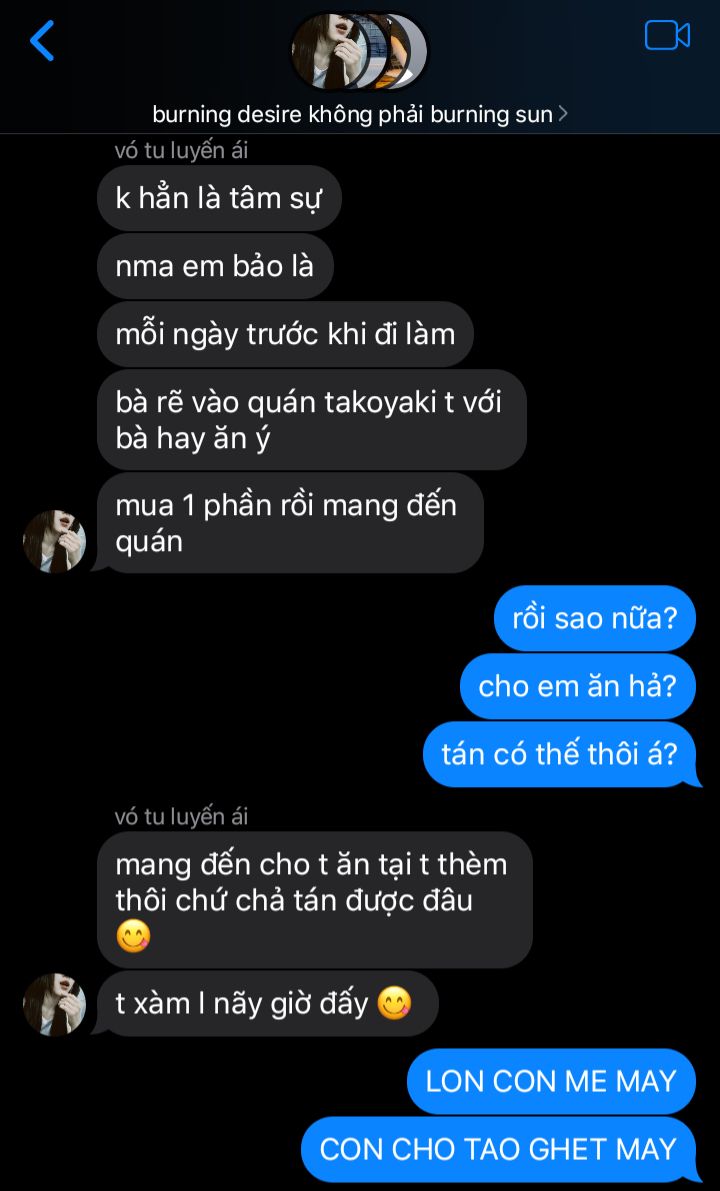
Task: Open the group avatar cluster
Action: pyautogui.click(x=359, y=51)
